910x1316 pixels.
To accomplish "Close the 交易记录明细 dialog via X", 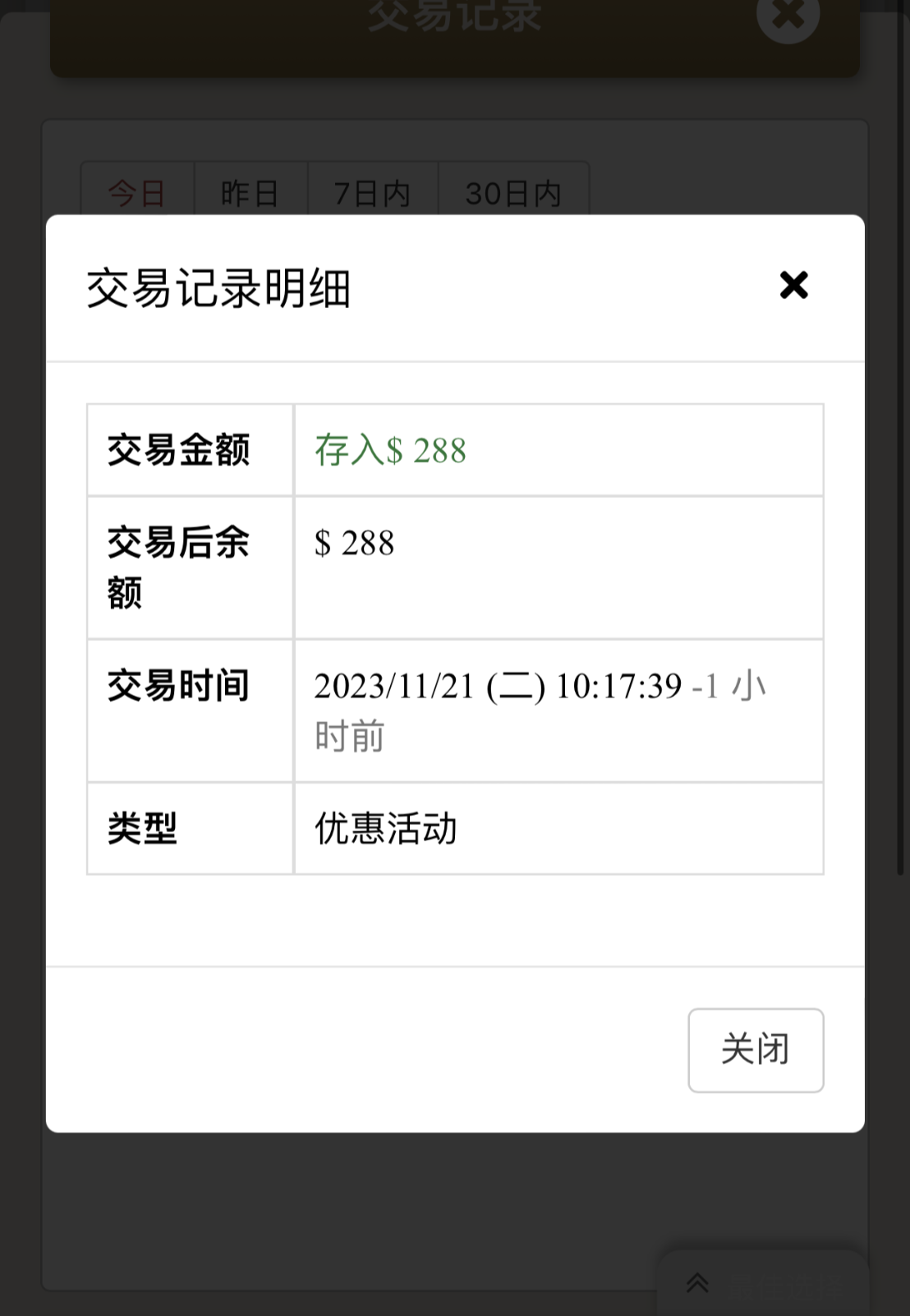I will (793, 285).
